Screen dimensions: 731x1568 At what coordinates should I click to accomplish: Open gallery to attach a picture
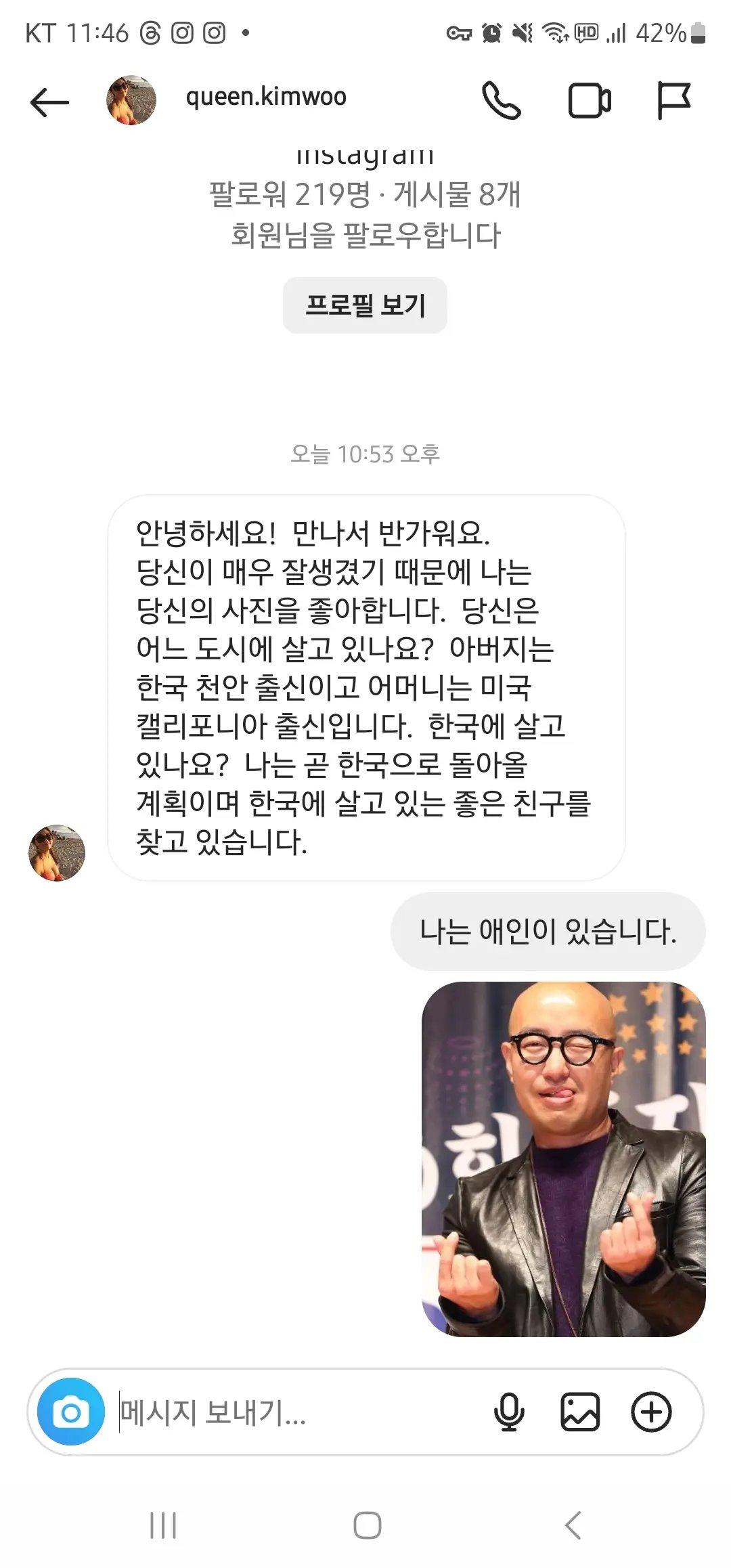[x=580, y=1412]
